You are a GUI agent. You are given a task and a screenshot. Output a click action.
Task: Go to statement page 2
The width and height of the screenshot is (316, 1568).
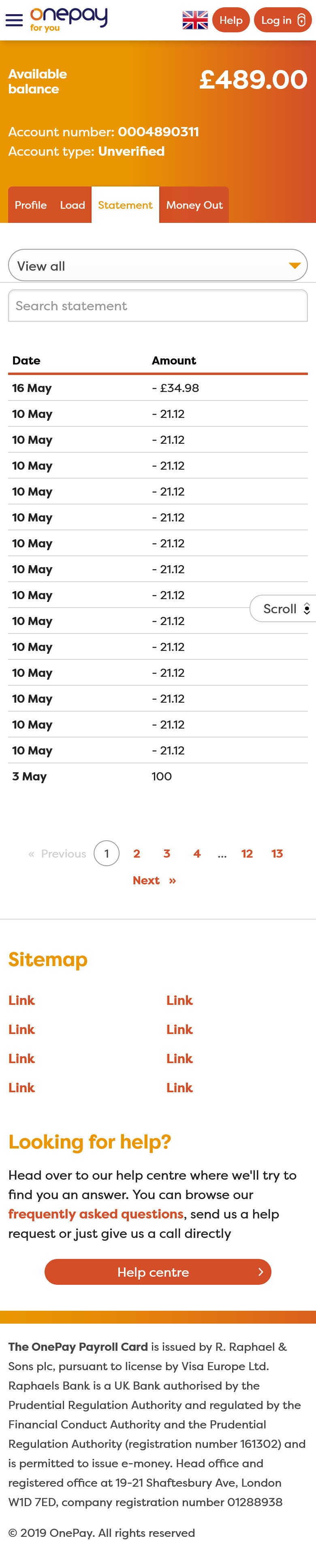[x=137, y=854]
